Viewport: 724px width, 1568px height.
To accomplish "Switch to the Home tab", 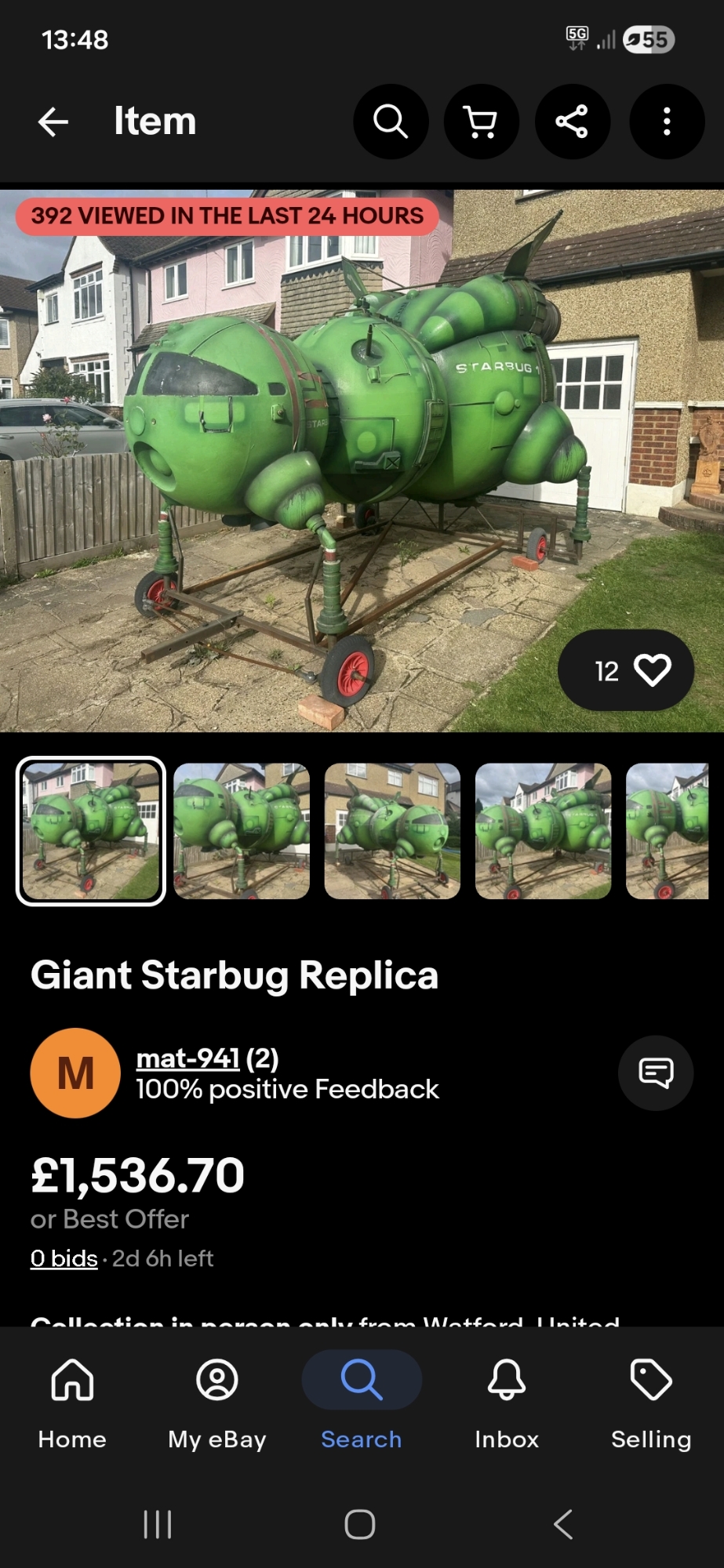I will click(72, 1403).
